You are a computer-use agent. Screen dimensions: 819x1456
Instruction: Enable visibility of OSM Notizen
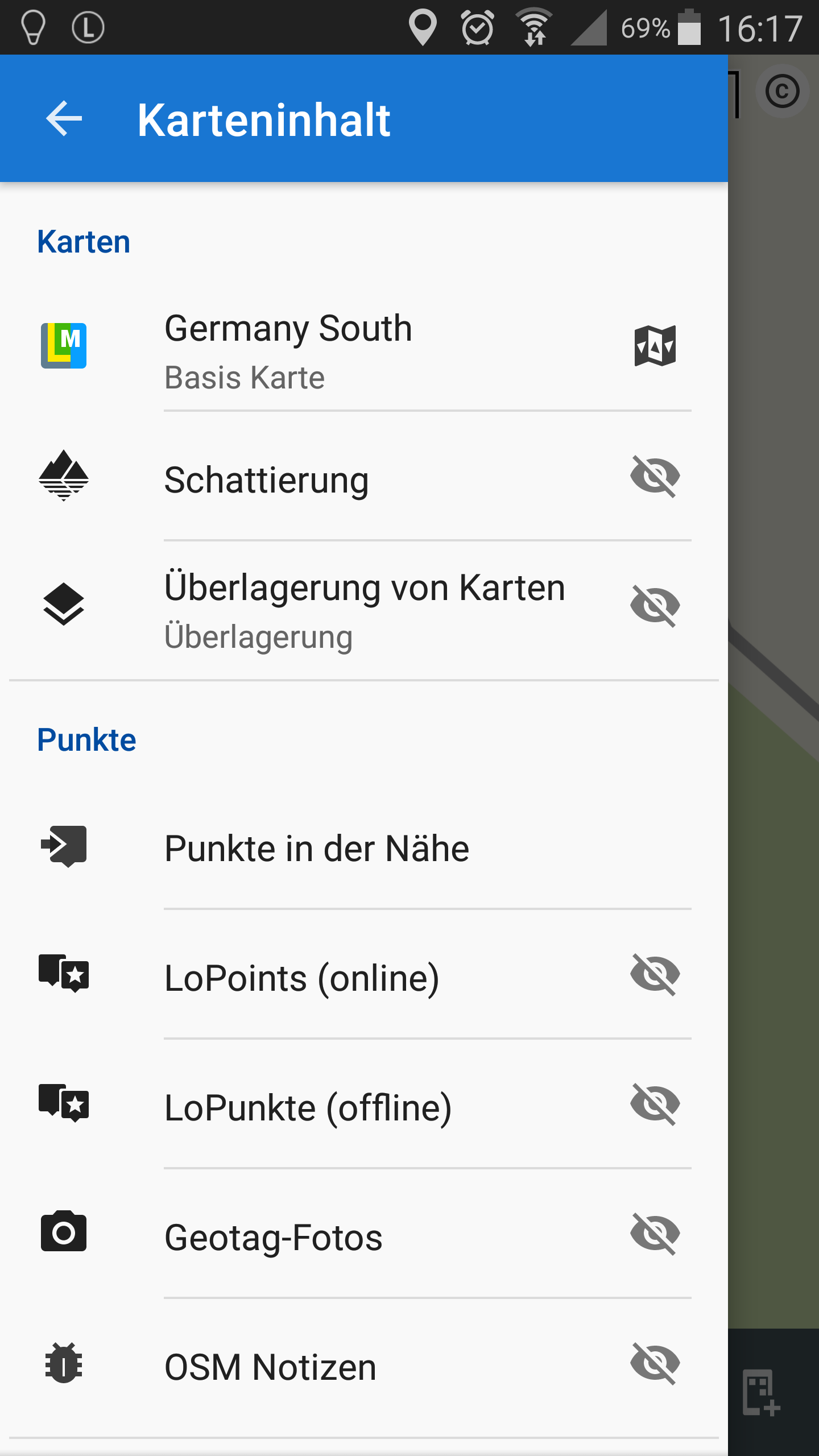(655, 1363)
